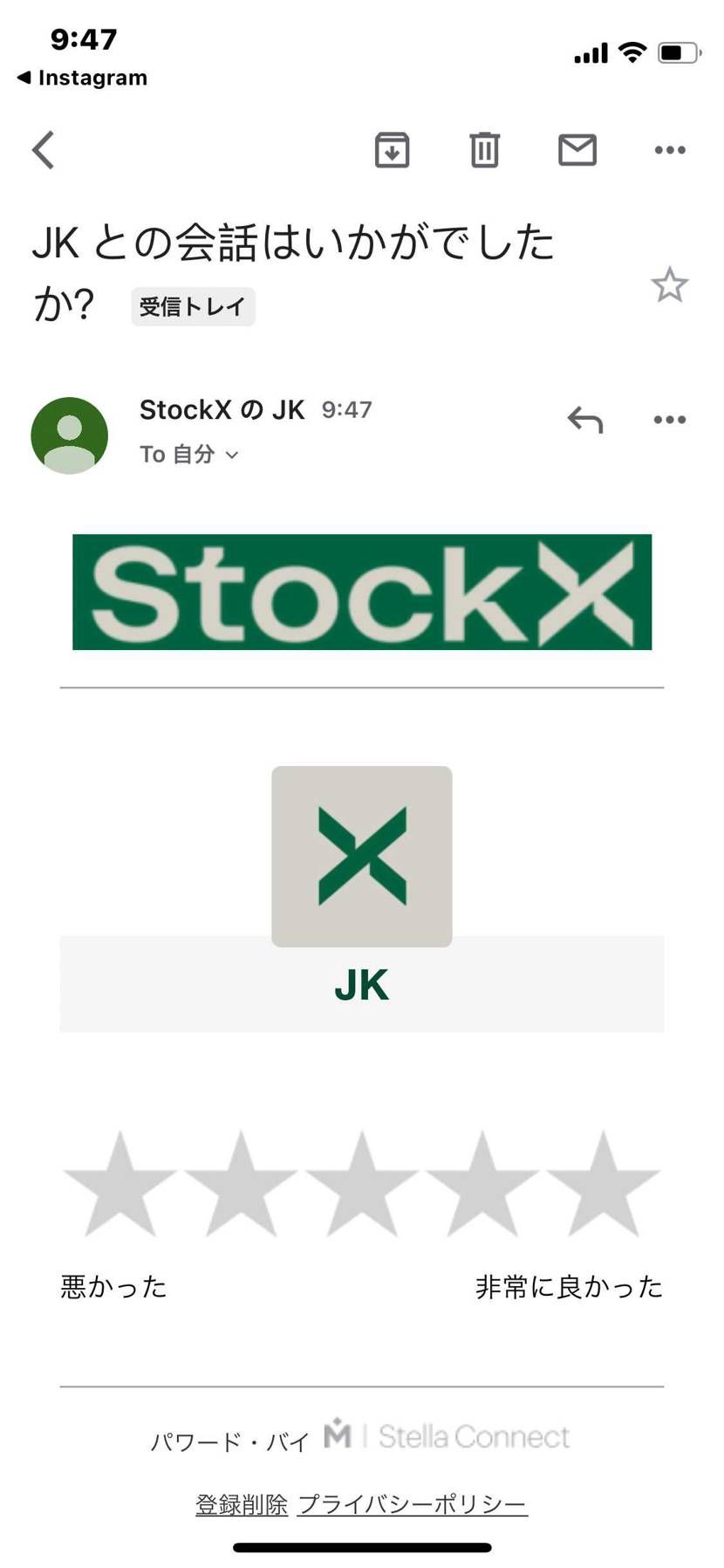Select the first star rating for 悪かった
The width and height of the screenshot is (724, 1568).
[x=118, y=1182]
